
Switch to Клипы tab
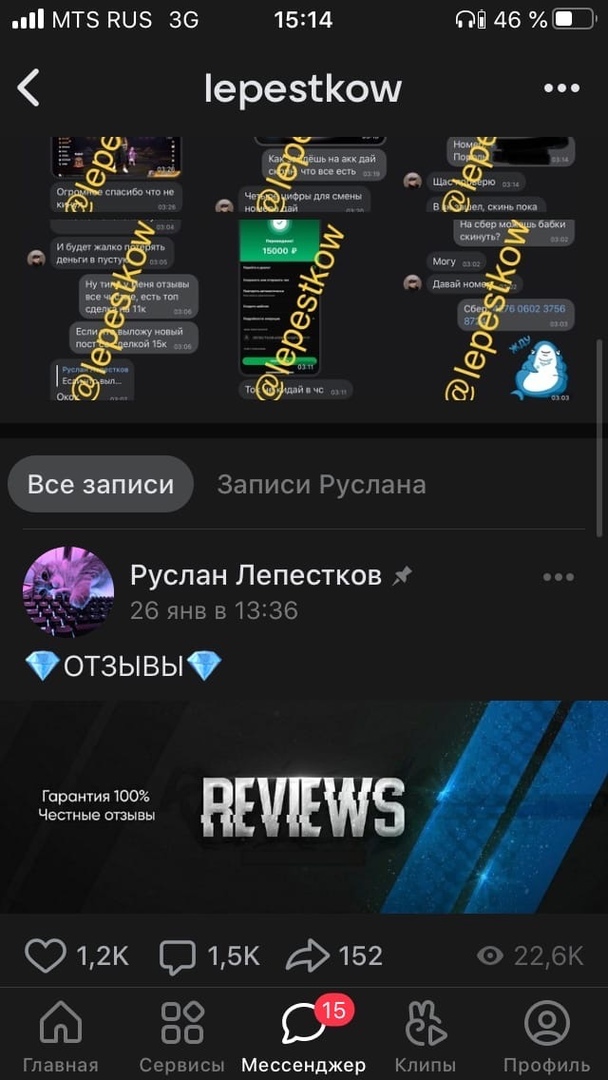pyautogui.click(x=426, y=1037)
